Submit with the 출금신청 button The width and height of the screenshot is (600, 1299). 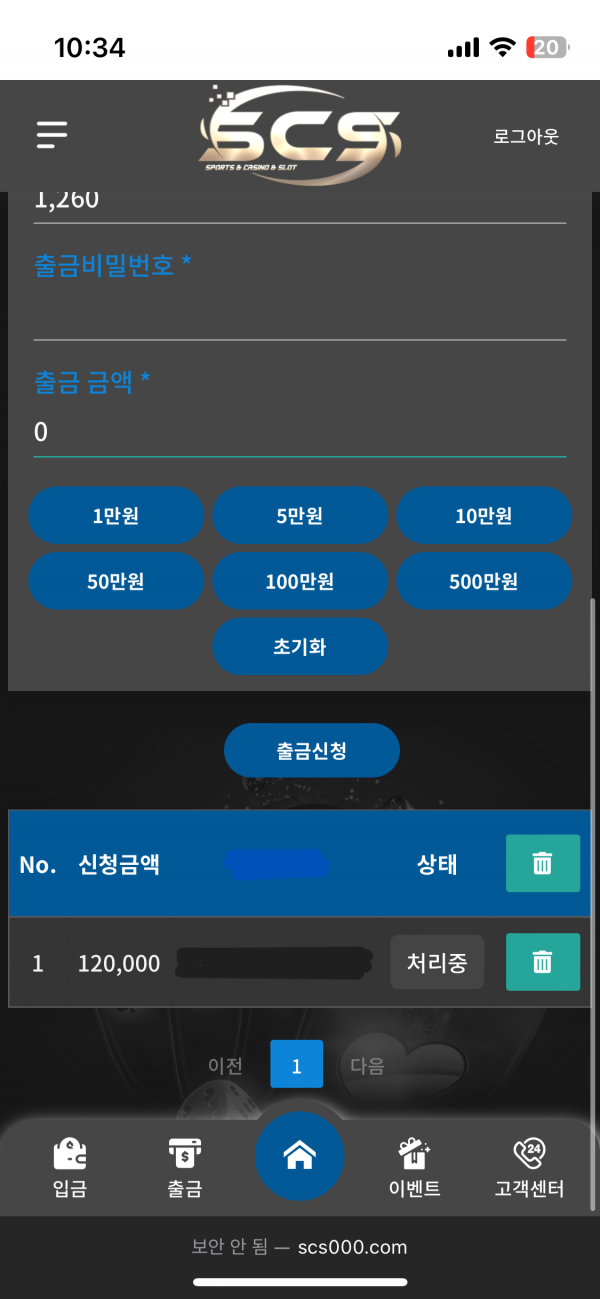point(312,750)
